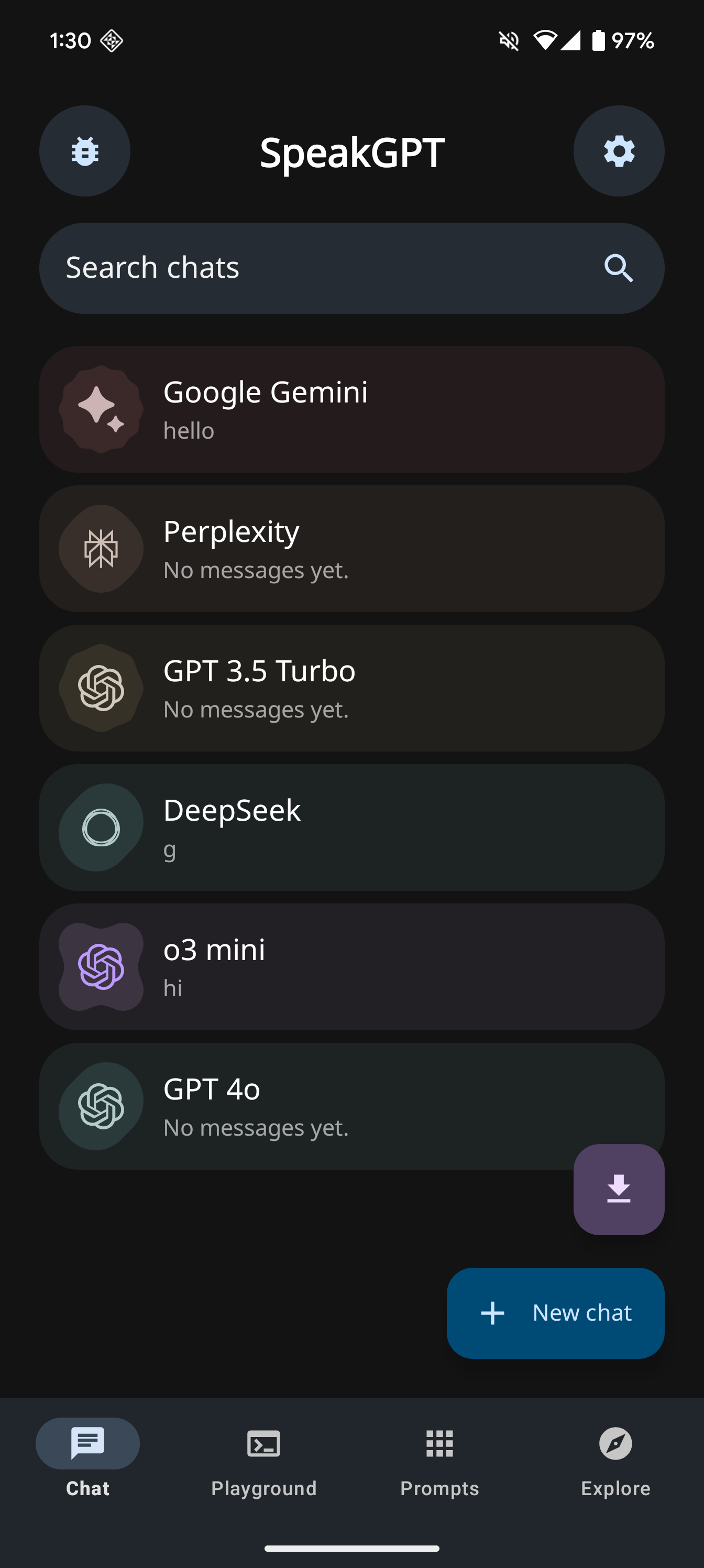Switch to the Prompts tab
704x1568 pixels.
click(439, 1460)
